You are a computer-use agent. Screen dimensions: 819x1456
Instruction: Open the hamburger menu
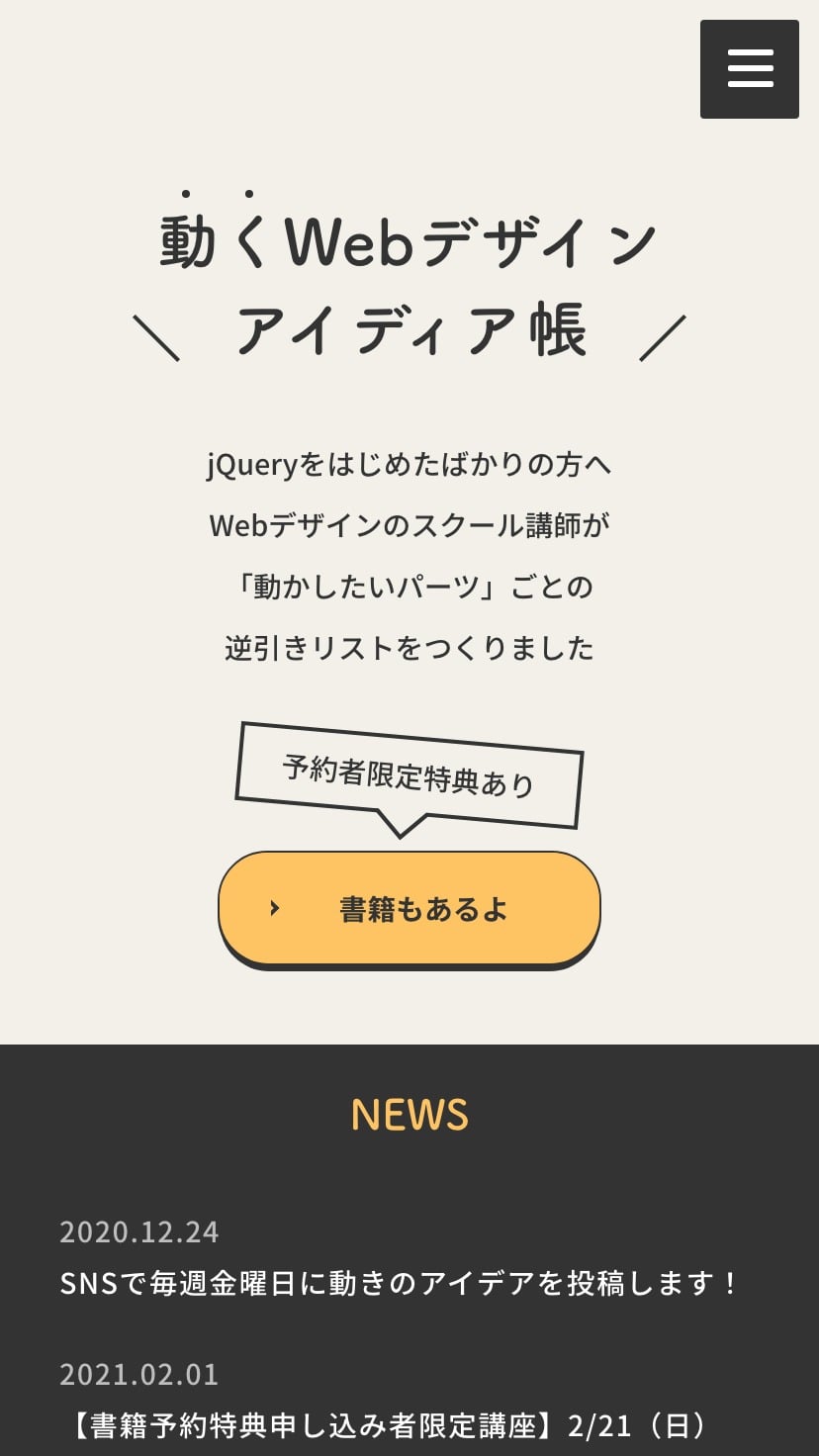(749, 69)
